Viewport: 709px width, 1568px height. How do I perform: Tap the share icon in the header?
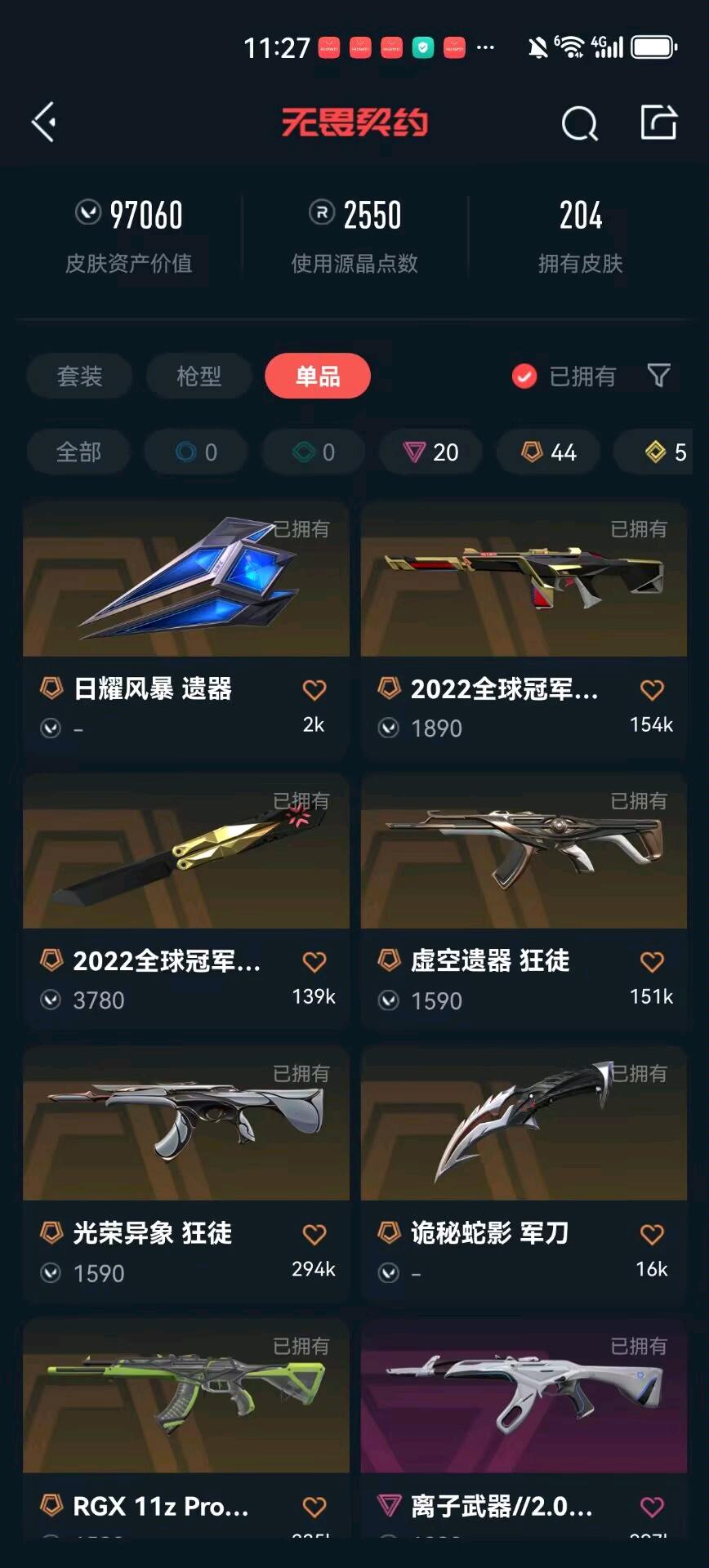pyautogui.click(x=658, y=122)
